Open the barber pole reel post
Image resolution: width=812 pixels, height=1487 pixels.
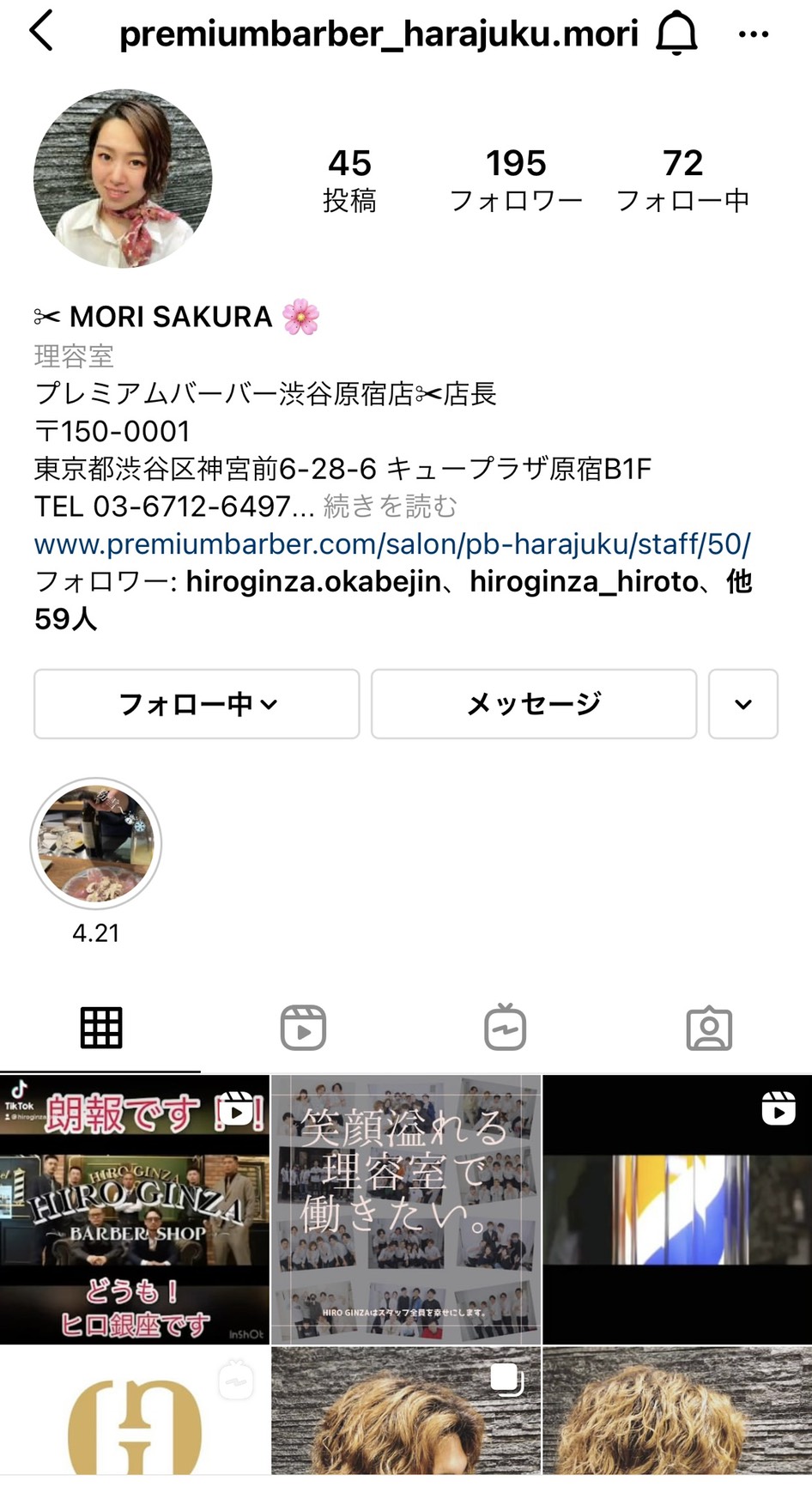[677, 1209]
